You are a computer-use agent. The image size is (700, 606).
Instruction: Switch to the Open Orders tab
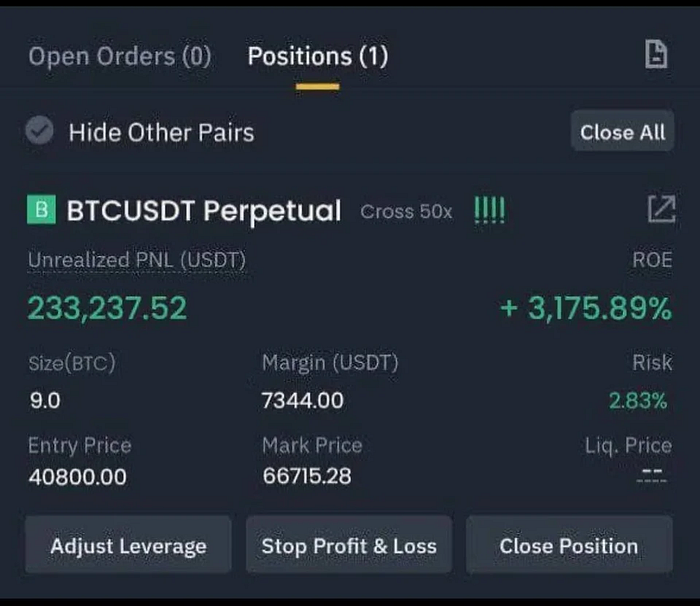tap(120, 56)
